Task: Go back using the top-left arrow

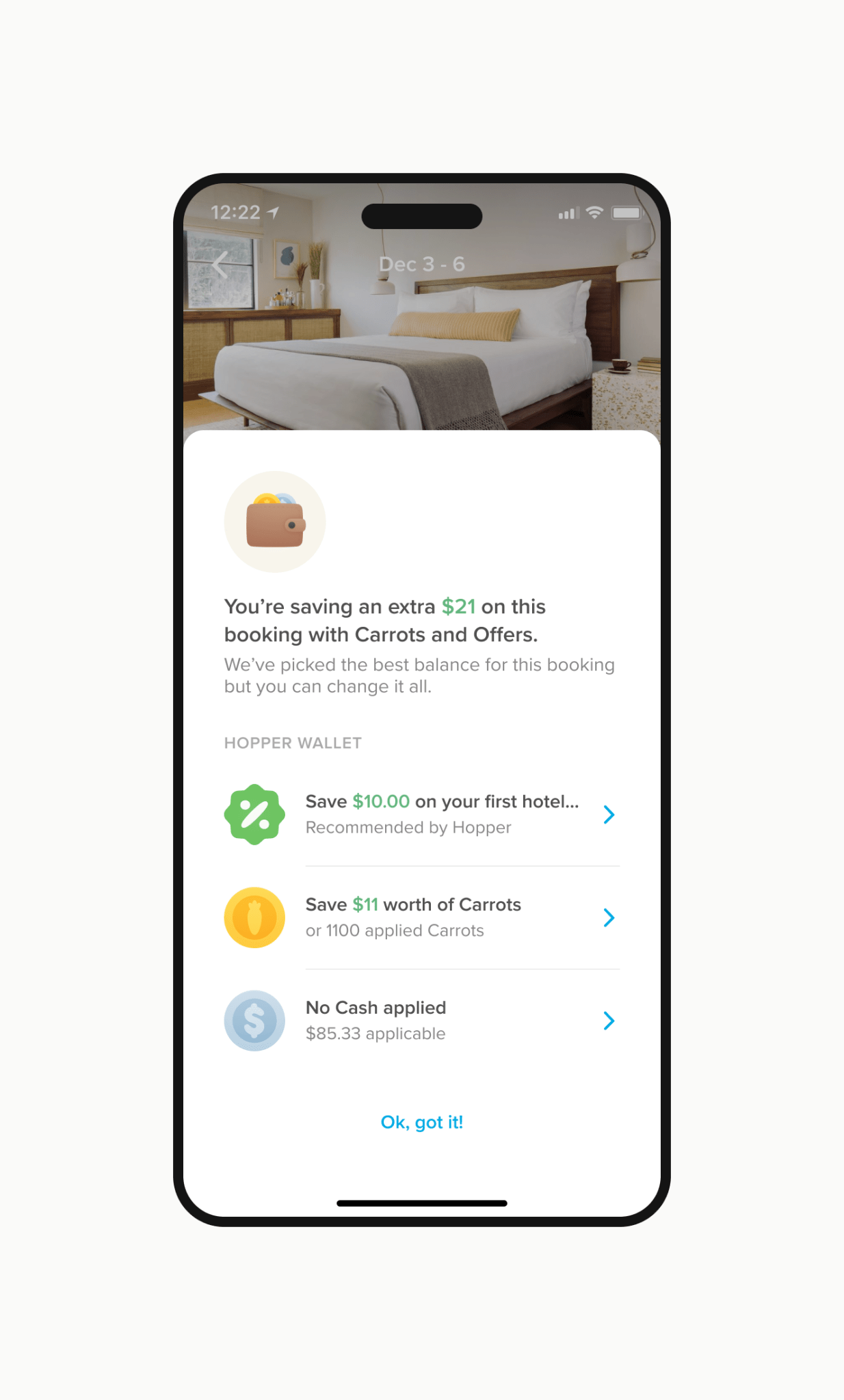Action: 220,265
